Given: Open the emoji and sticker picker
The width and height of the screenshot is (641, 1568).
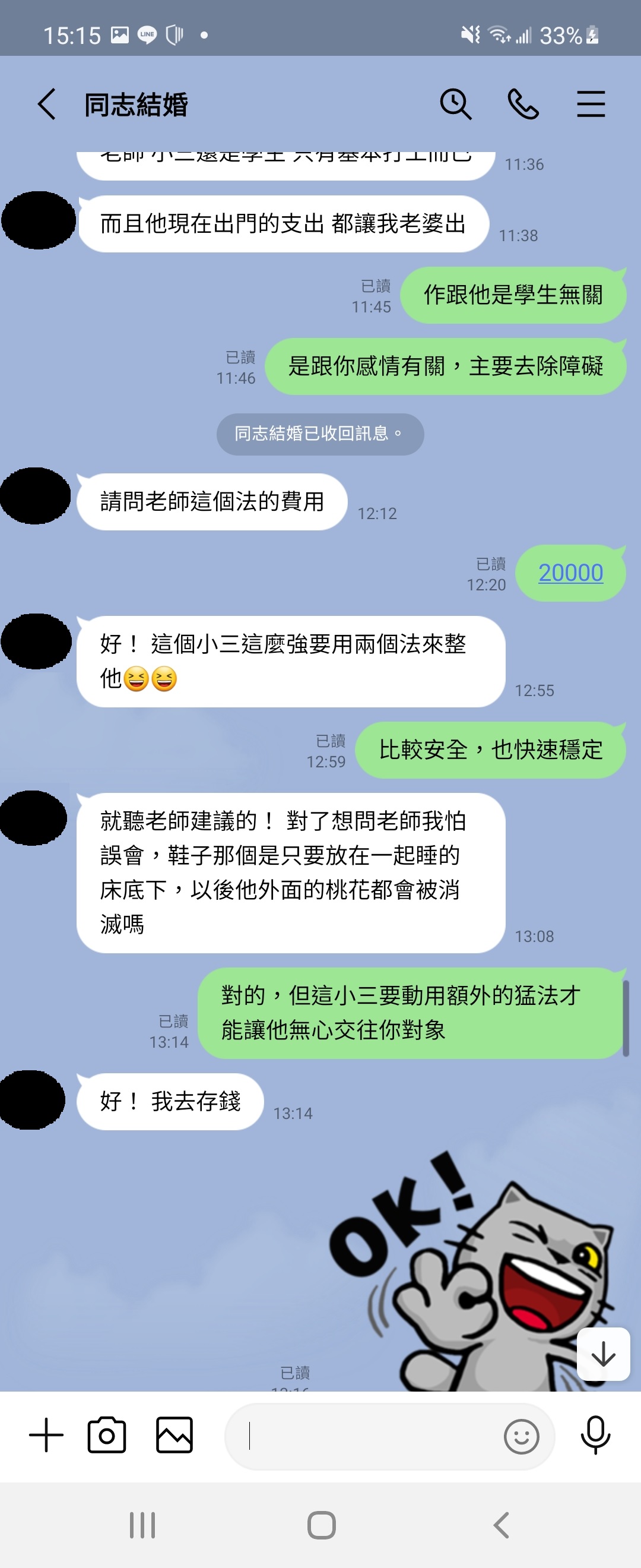Looking at the screenshot, I should point(521,1437).
